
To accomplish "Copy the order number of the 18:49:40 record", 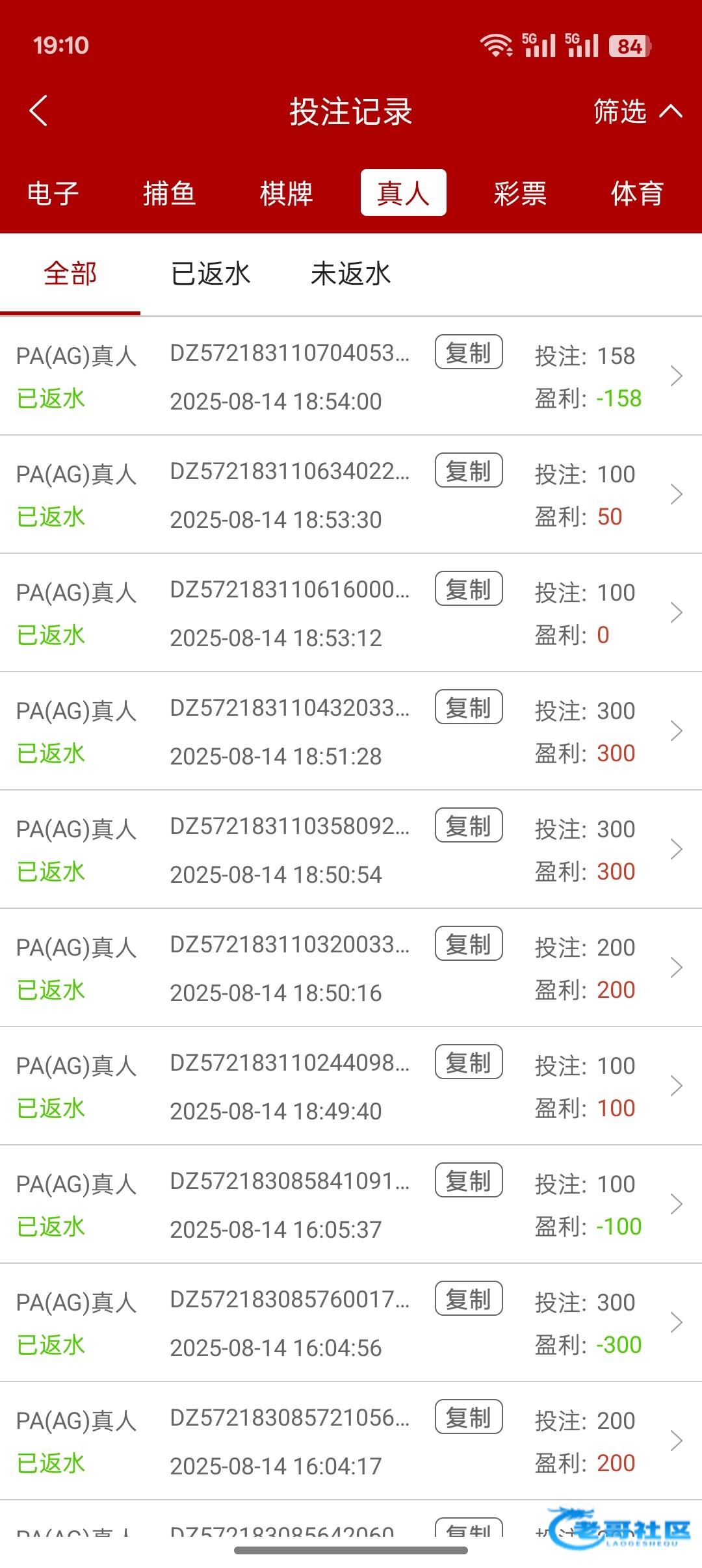I will coord(469,1062).
